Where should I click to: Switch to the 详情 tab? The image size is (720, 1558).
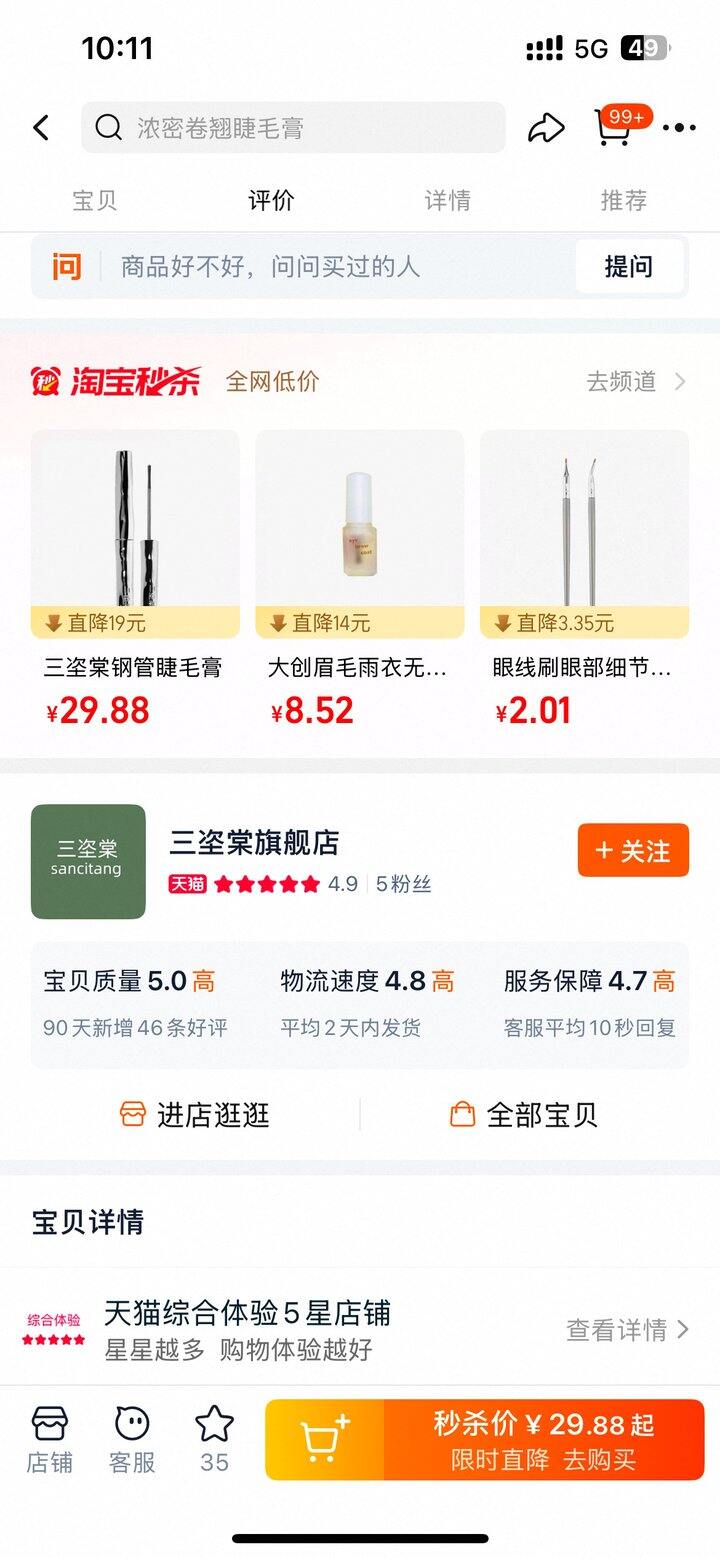(x=447, y=199)
